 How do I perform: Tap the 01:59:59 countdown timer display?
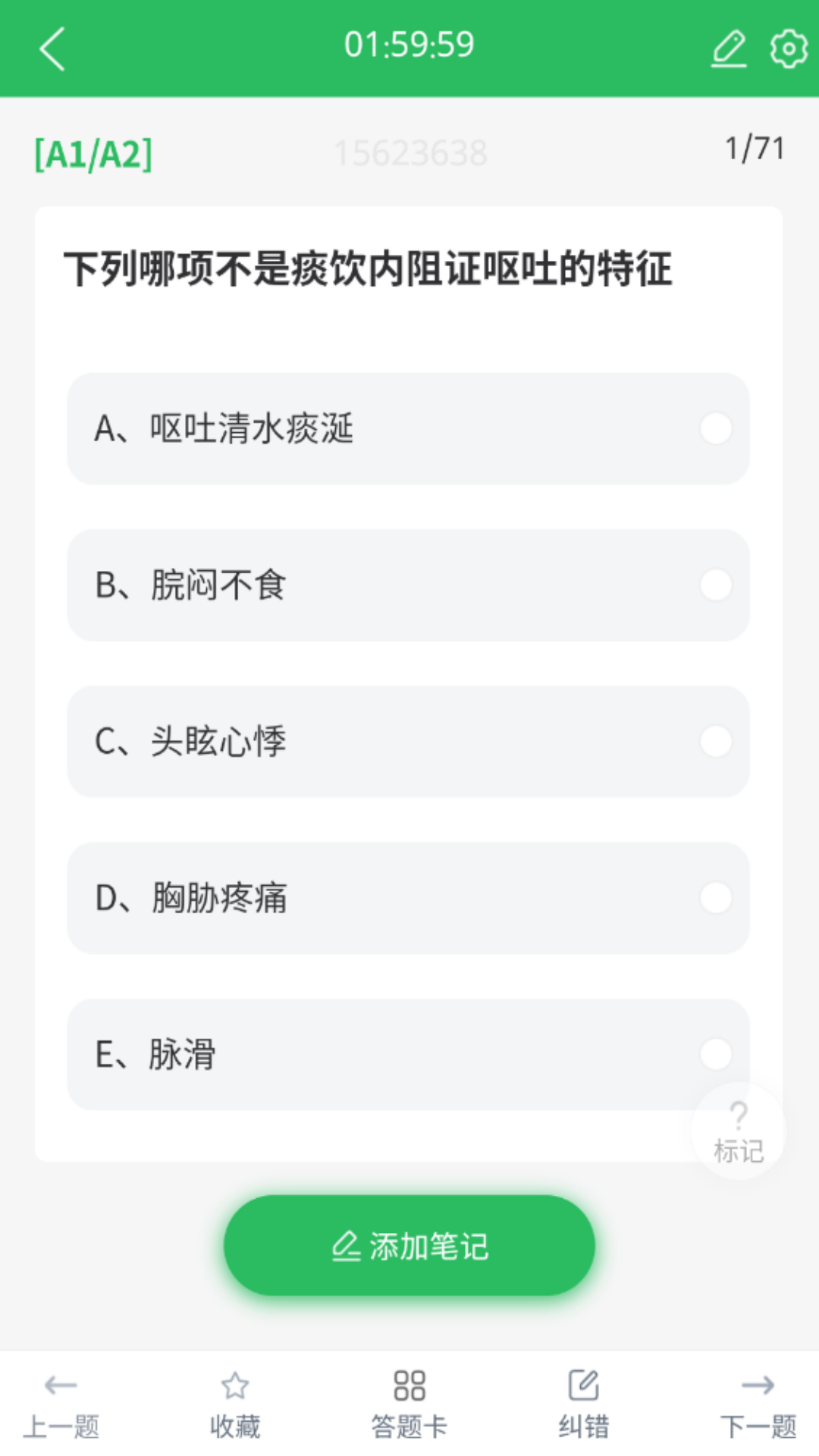coord(409,44)
